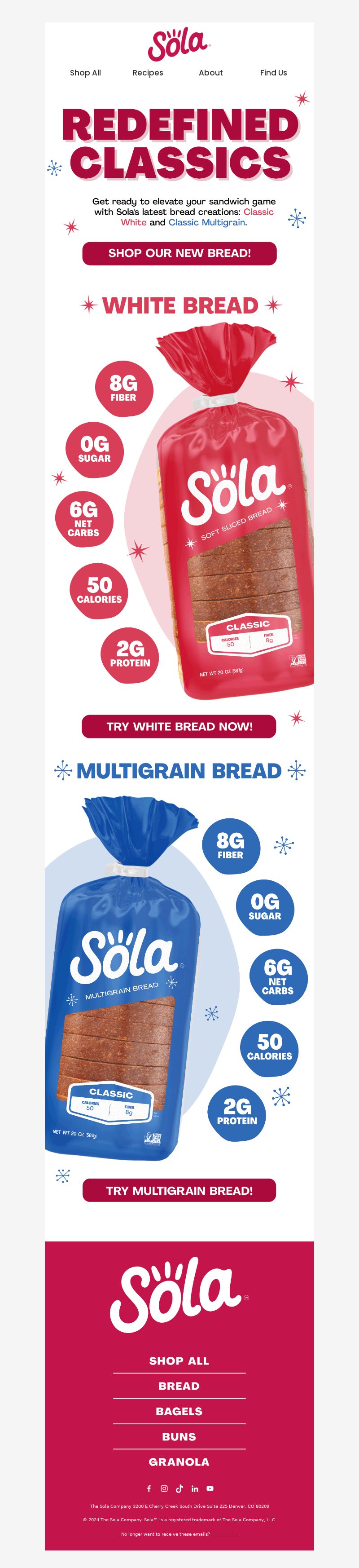Open Shop All in the red footer
This screenshot has width=359, height=1568.
(x=179, y=1360)
